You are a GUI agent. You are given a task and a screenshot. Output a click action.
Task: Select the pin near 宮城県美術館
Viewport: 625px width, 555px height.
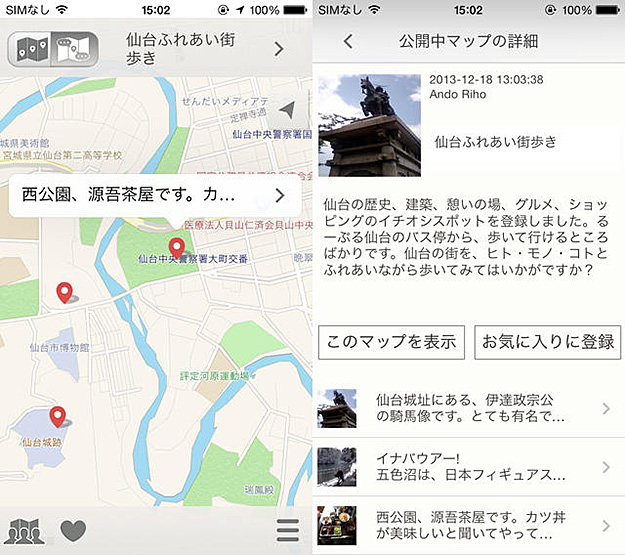[x=65, y=292]
